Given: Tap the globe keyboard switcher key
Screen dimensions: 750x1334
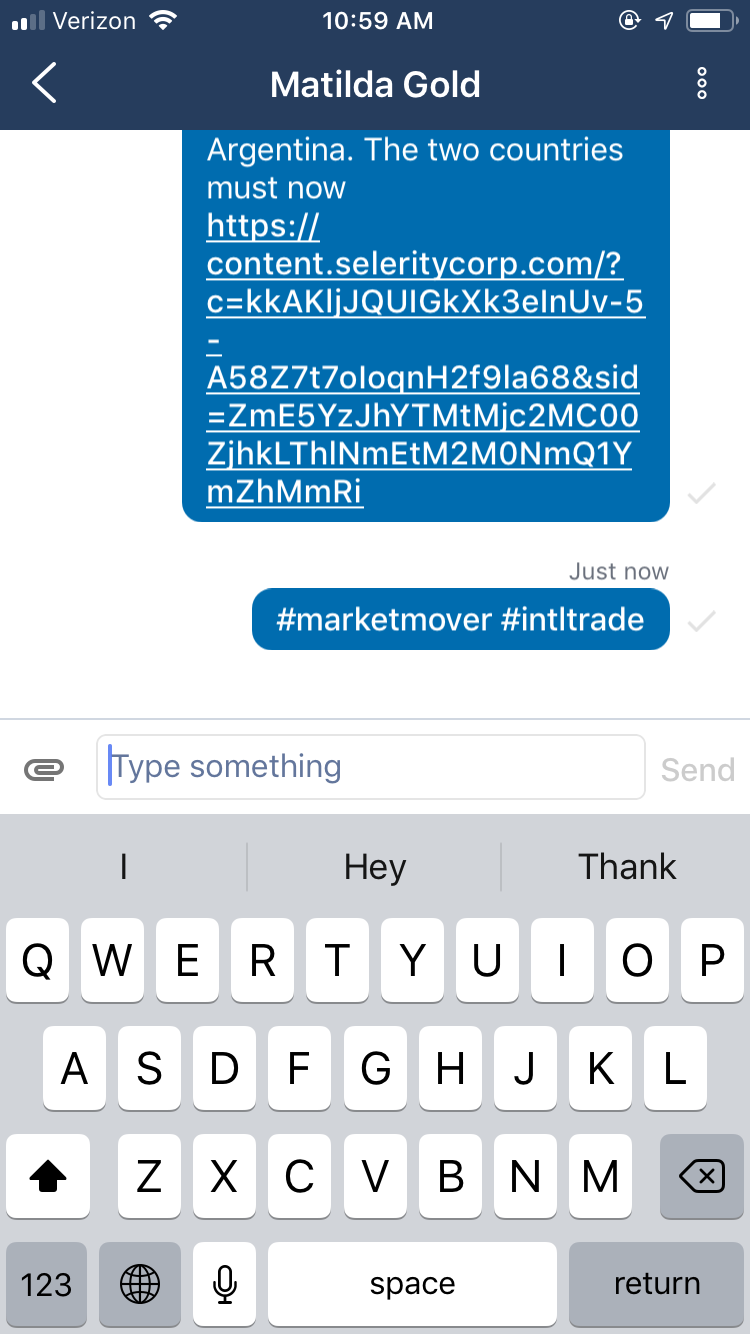Looking at the screenshot, I should click(140, 1284).
